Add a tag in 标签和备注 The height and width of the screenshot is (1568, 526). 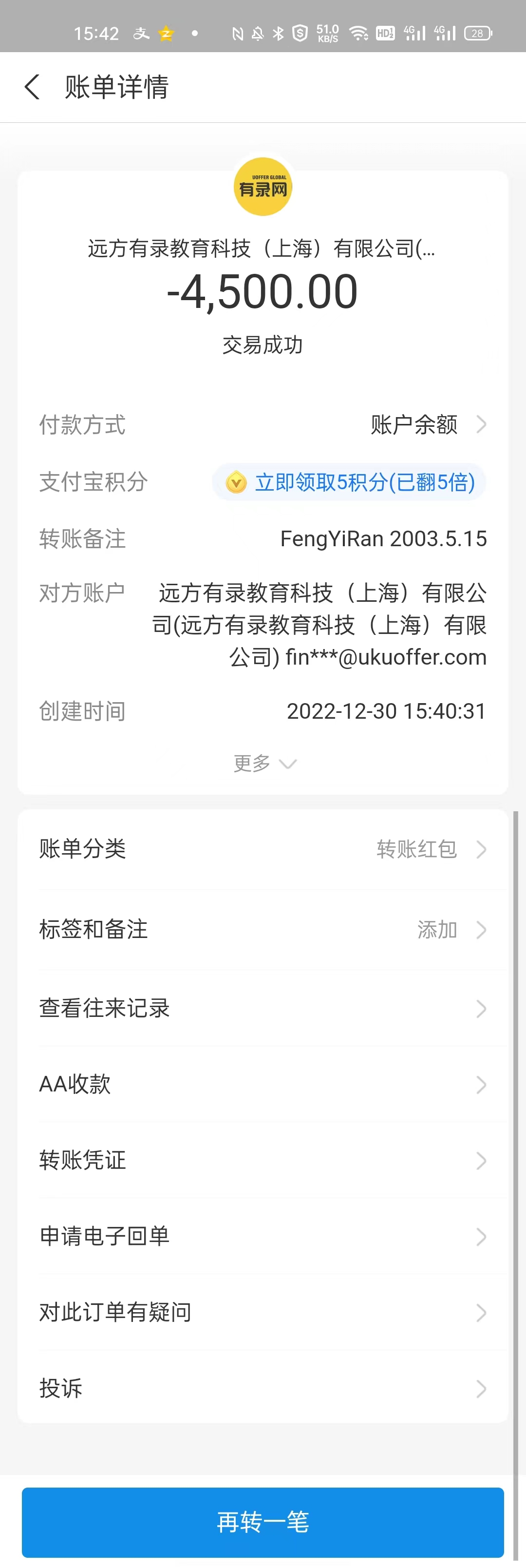[263, 930]
